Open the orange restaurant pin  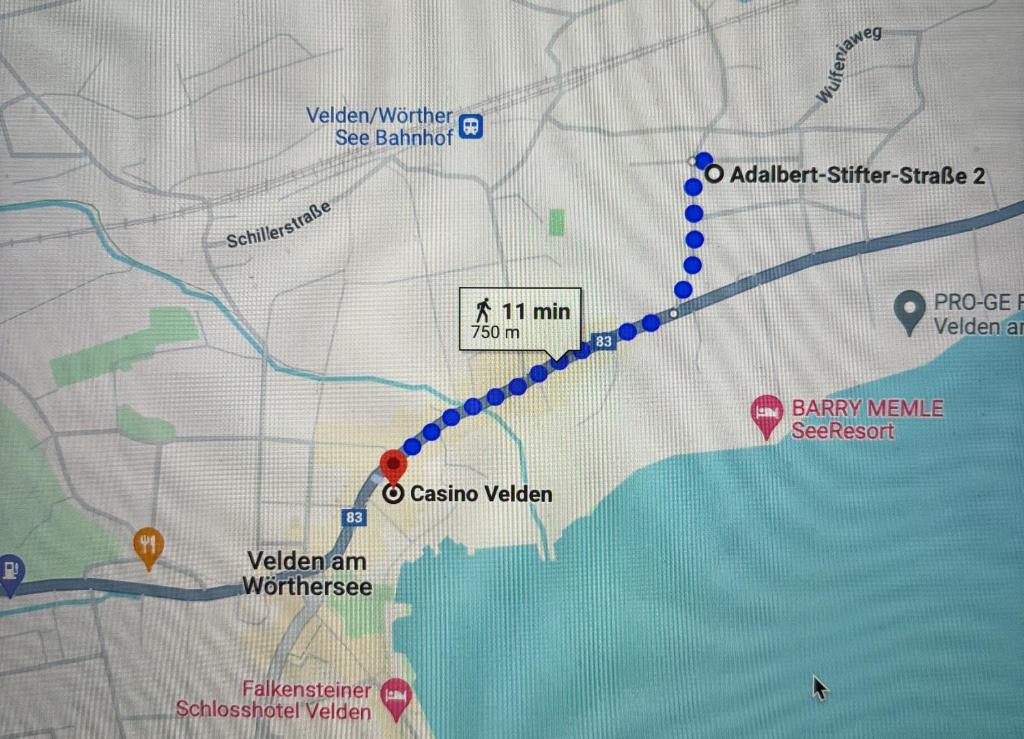(x=148, y=545)
